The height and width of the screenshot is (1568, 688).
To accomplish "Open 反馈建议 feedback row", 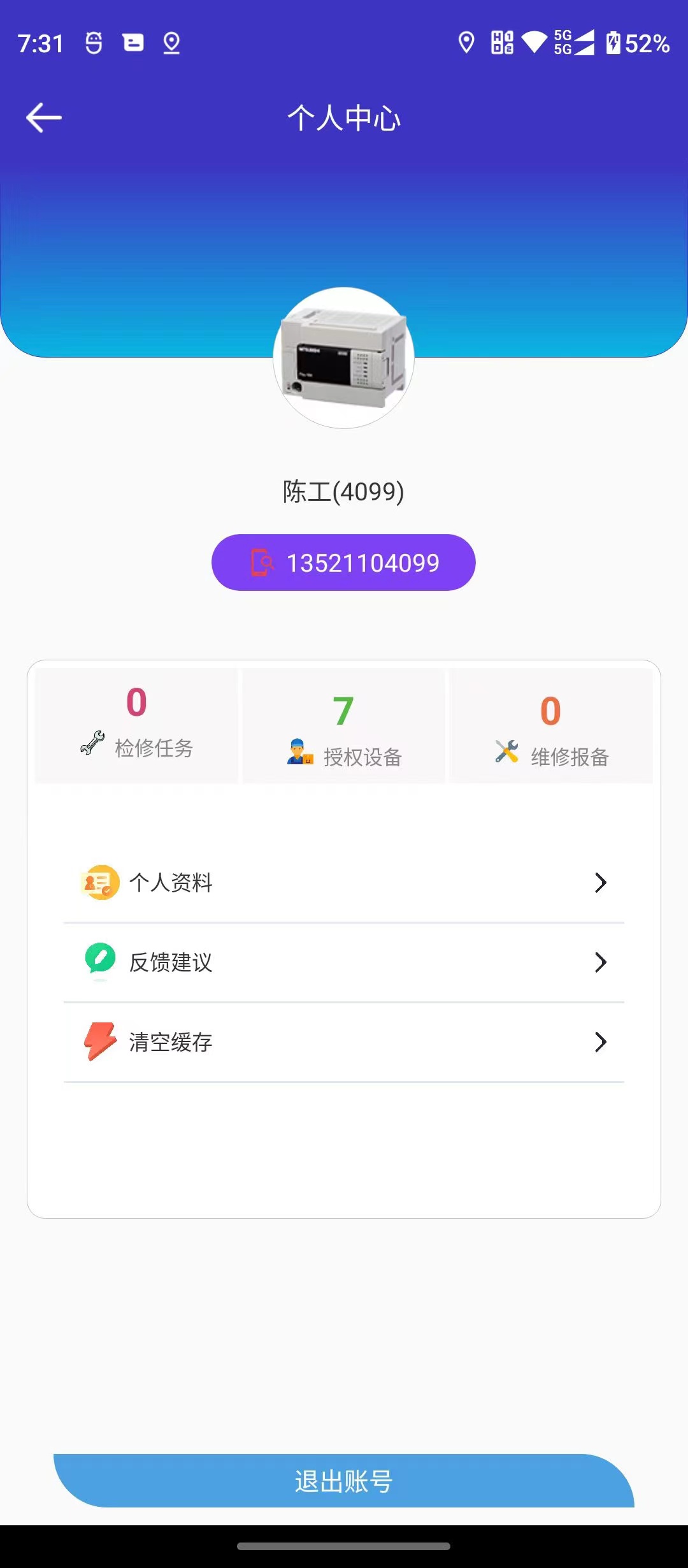I will (344, 962).
